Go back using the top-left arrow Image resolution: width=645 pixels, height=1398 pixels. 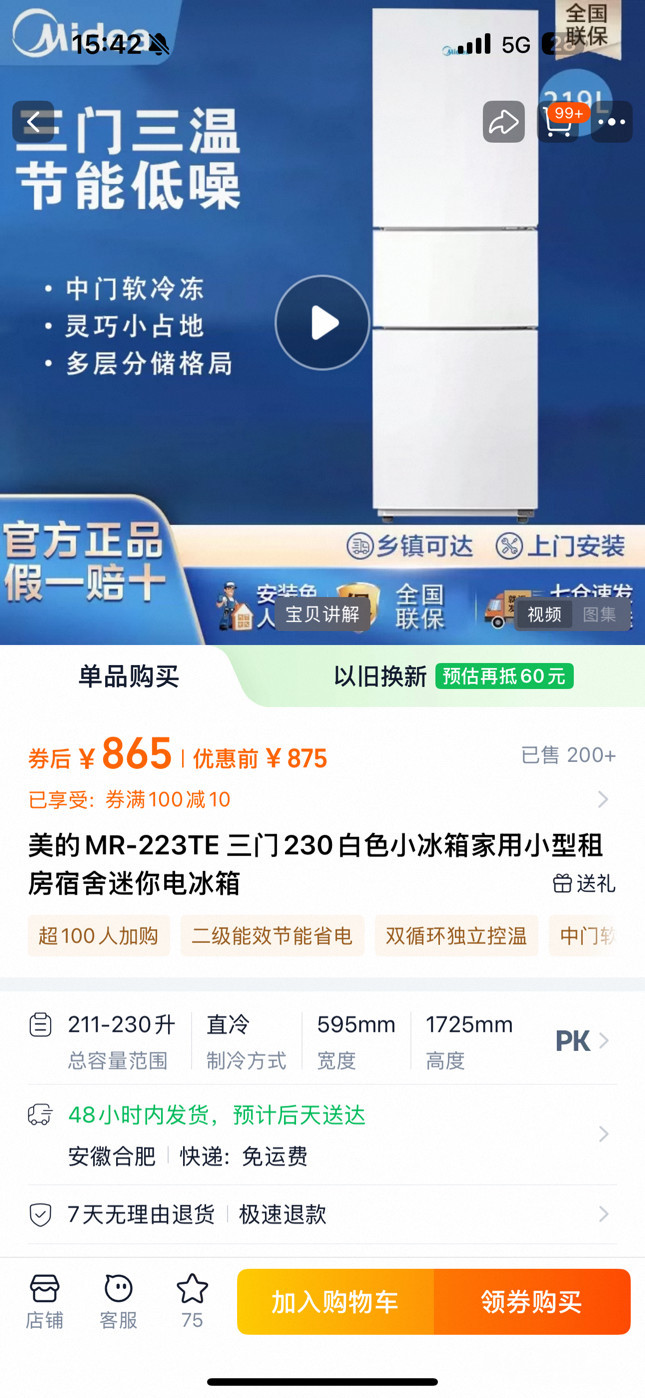tap(33, 122)
